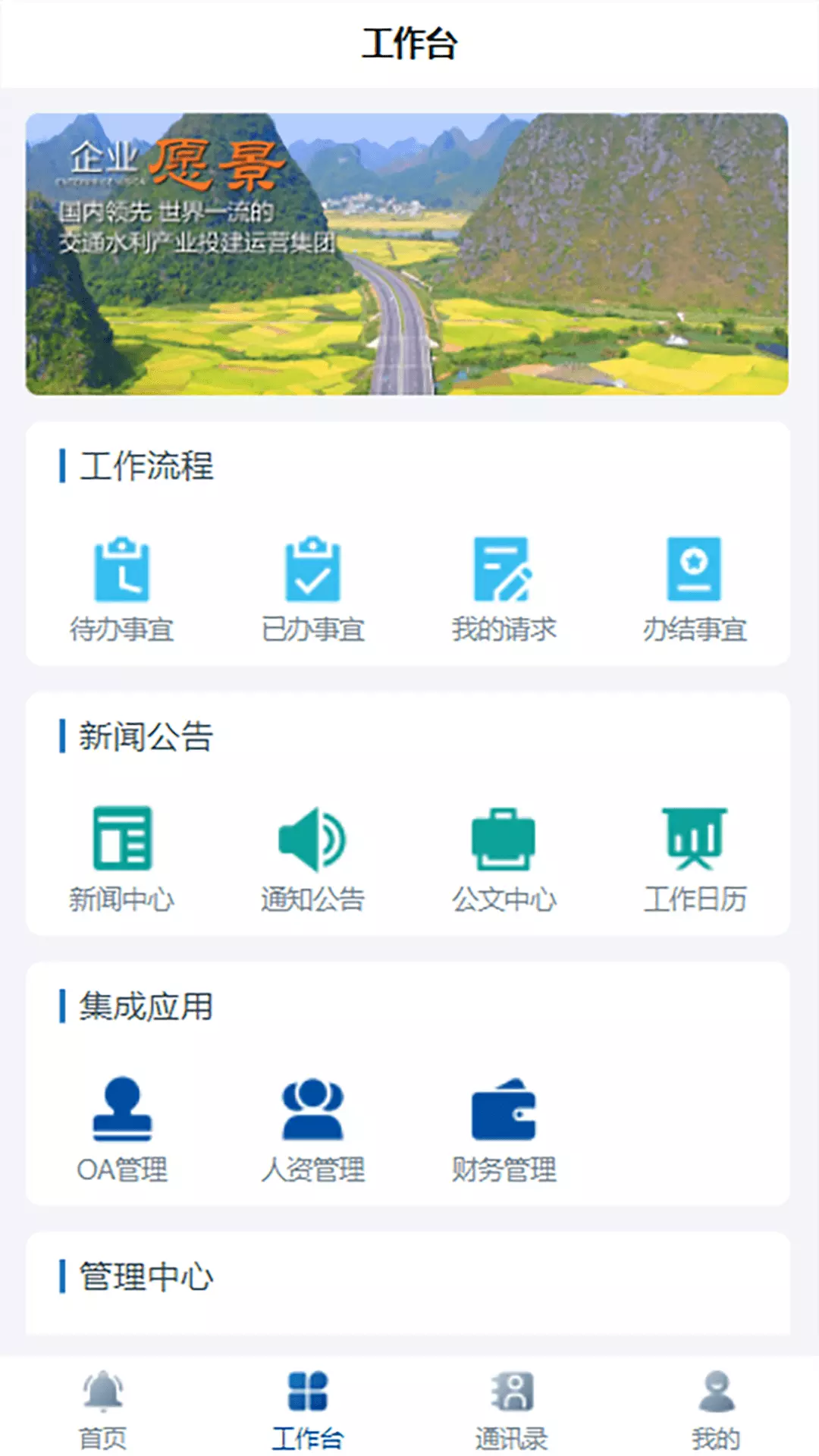This screenshot has height=1456, width=819.
Task: Open 办结事宜 closed matters
Action: (x=695, y=589)
